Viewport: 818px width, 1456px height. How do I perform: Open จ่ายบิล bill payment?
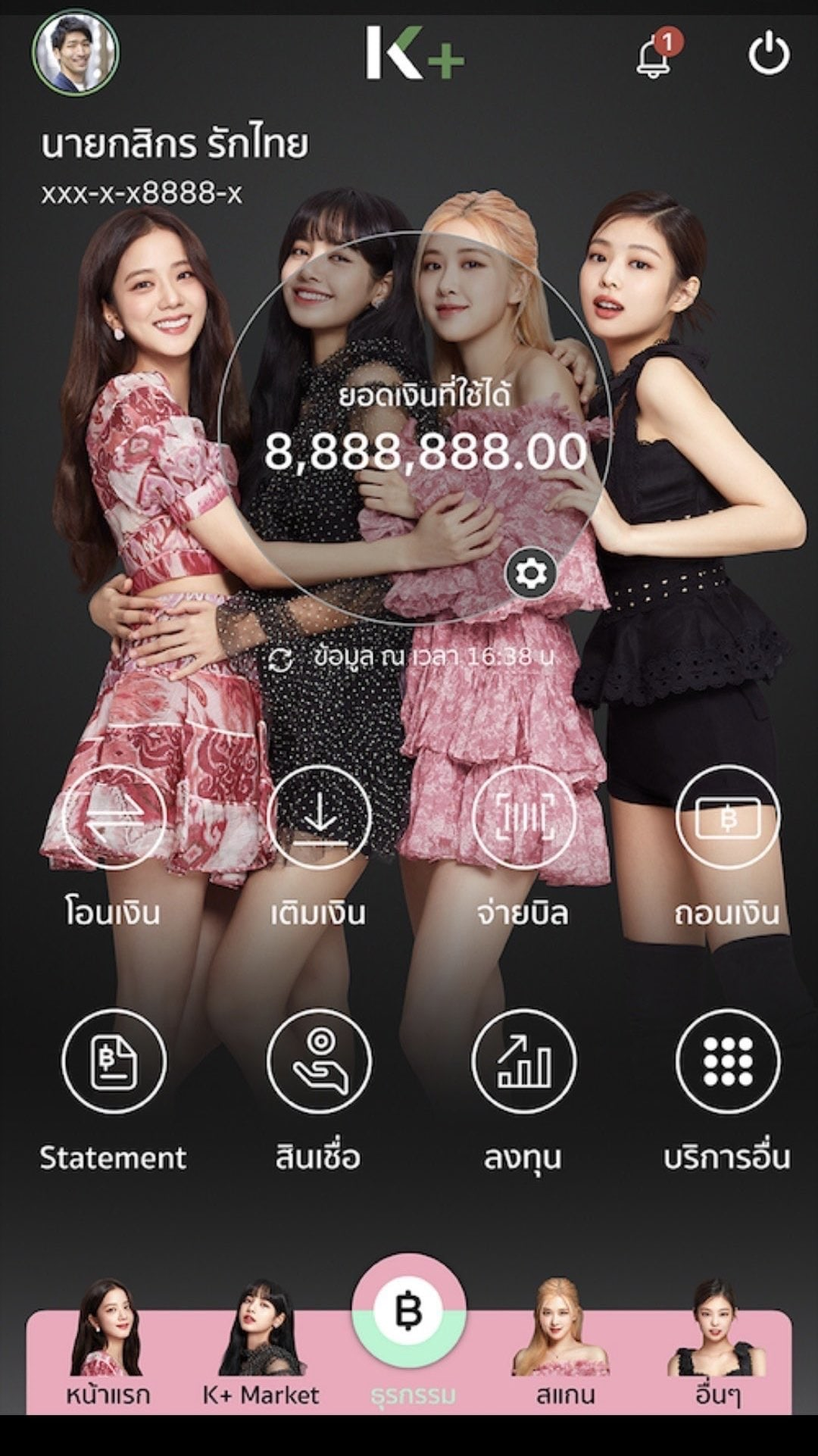click(523, 818)
